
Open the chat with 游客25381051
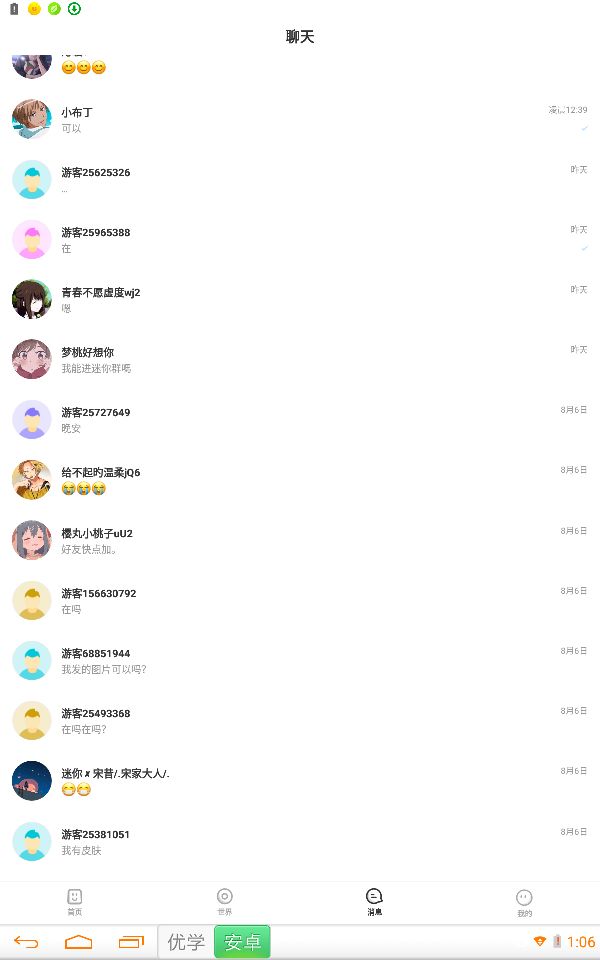(x=300, y=841)
